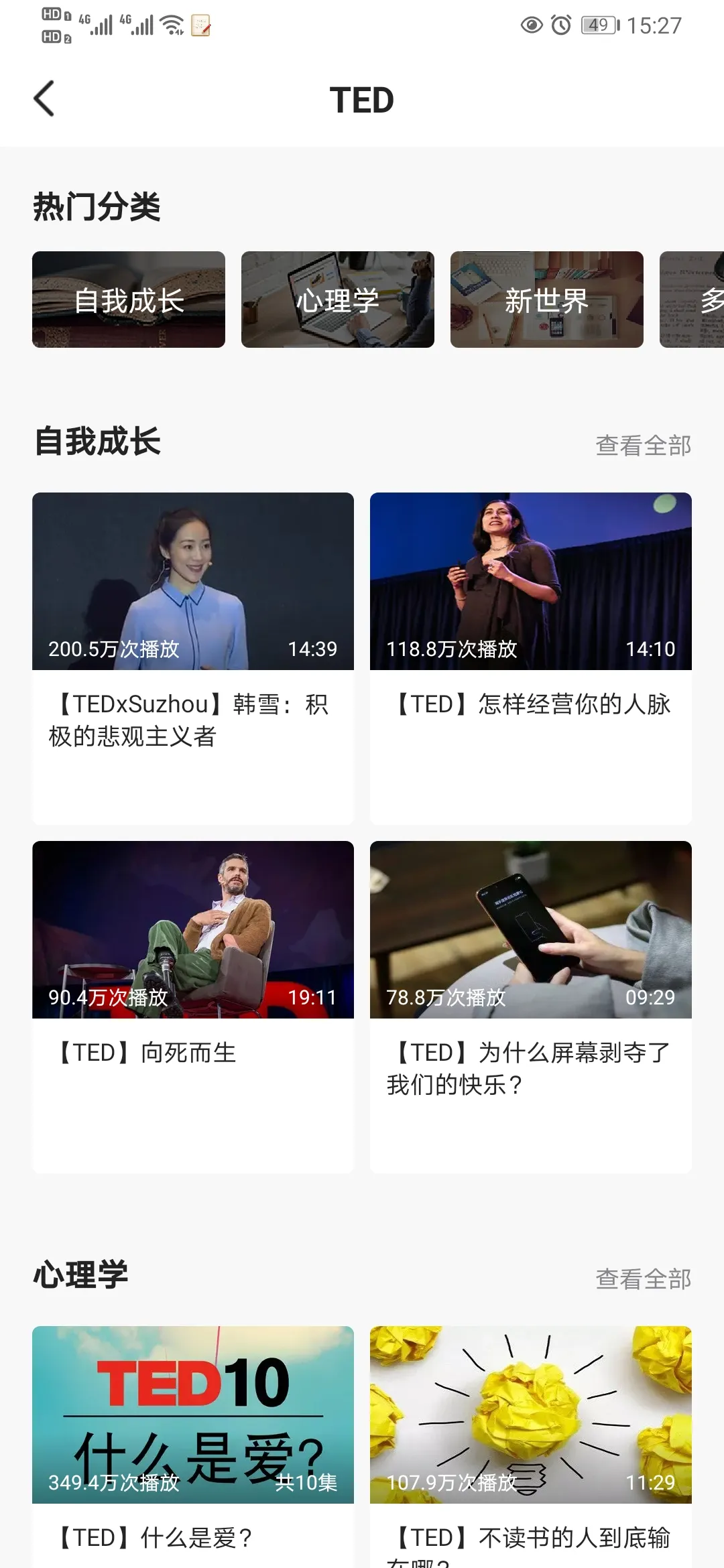Select the 心理学 category tile
This screenshot has width=724, height=1568.
[x=338, y=300]
